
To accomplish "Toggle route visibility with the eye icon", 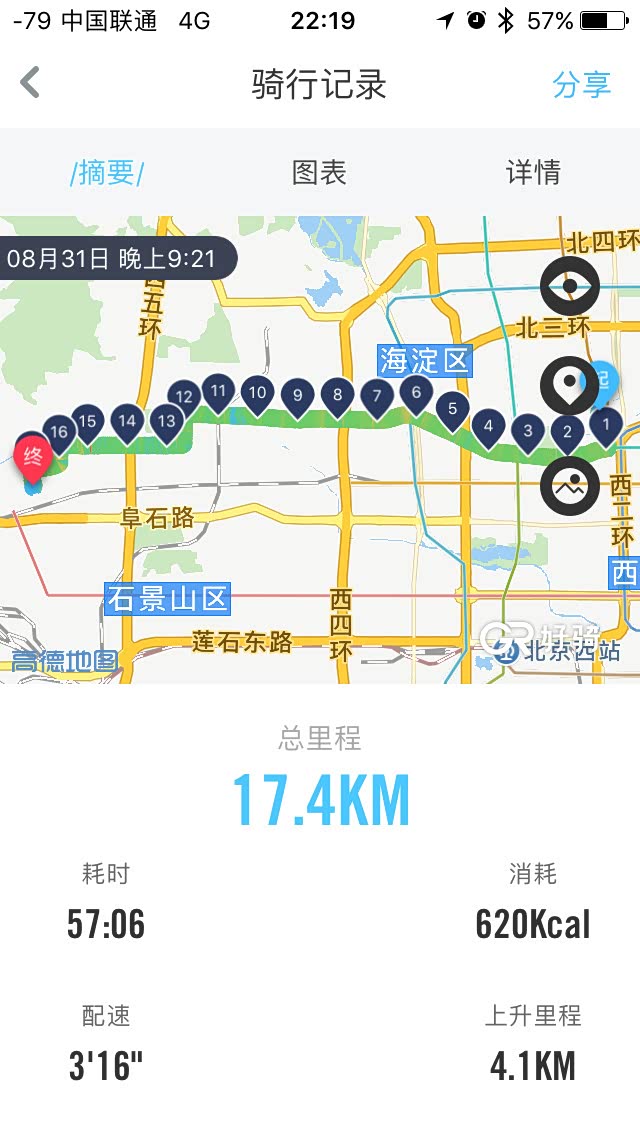I will 570,287.
